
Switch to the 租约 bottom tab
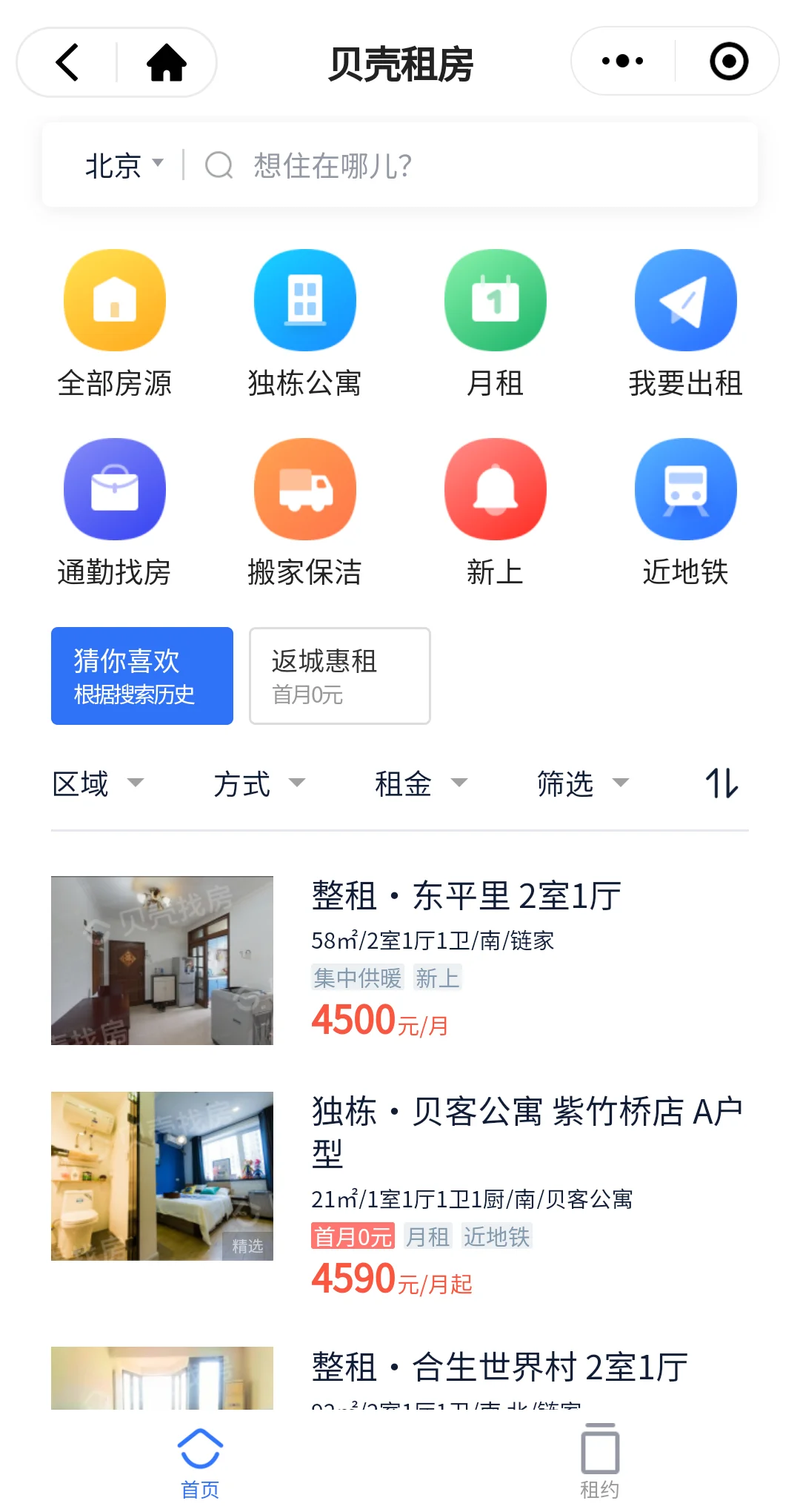(599, 1460)
